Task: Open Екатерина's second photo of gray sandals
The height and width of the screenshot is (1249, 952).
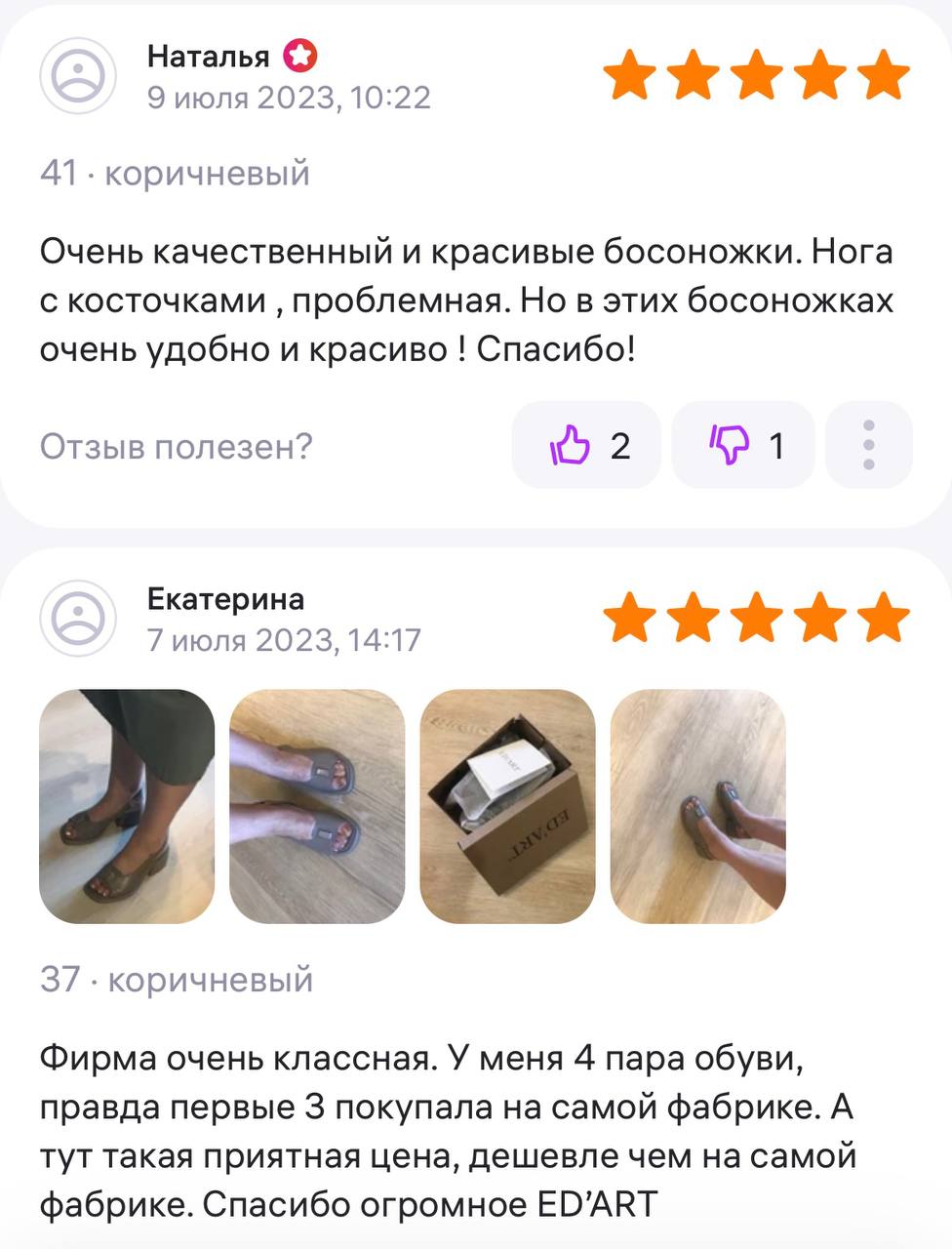Action: click(317, 806)
